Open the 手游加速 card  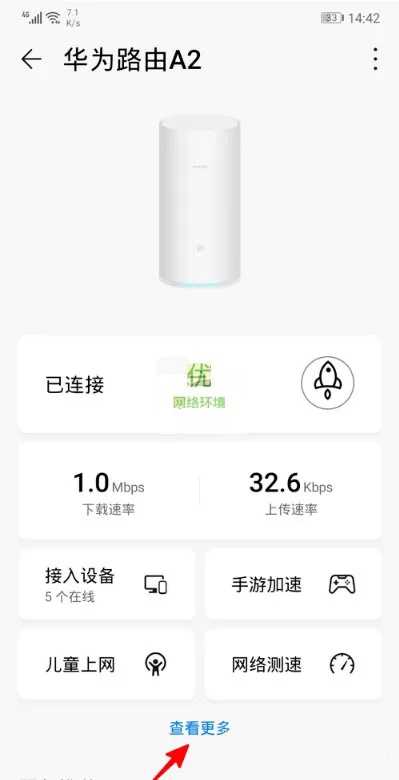[293, 584]
